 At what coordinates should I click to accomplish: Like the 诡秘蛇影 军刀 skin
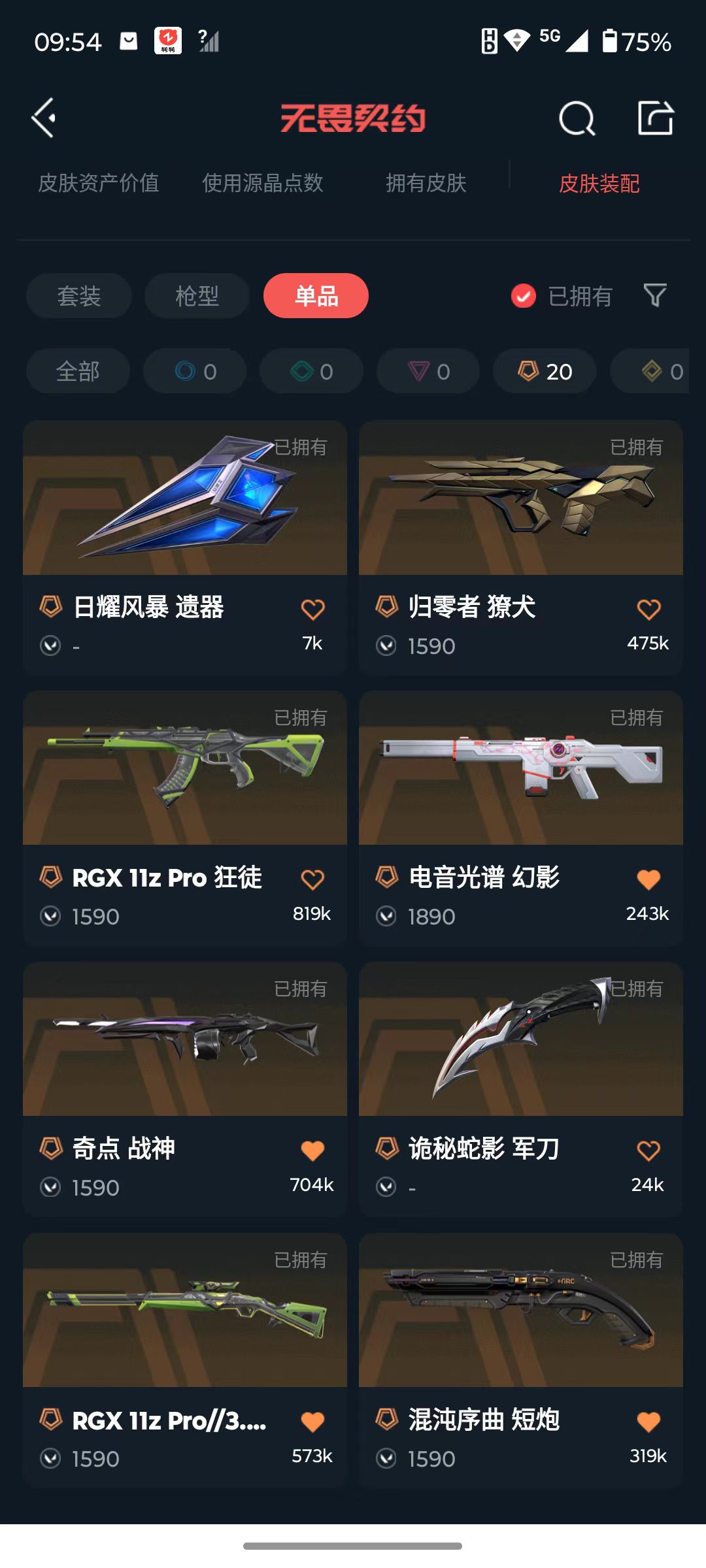(648, 1151)
